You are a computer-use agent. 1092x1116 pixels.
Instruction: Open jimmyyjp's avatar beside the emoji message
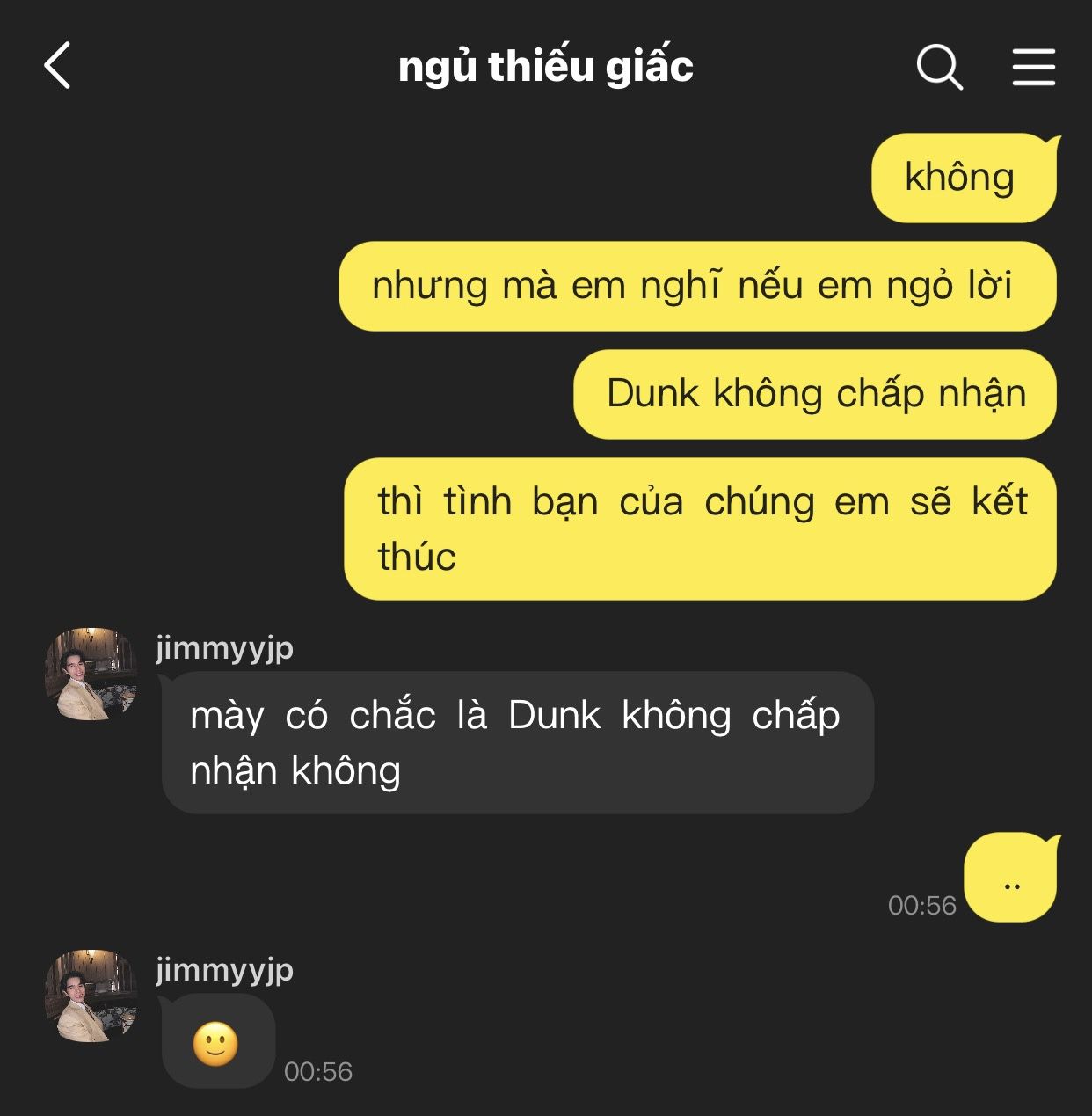click(91, 996)
